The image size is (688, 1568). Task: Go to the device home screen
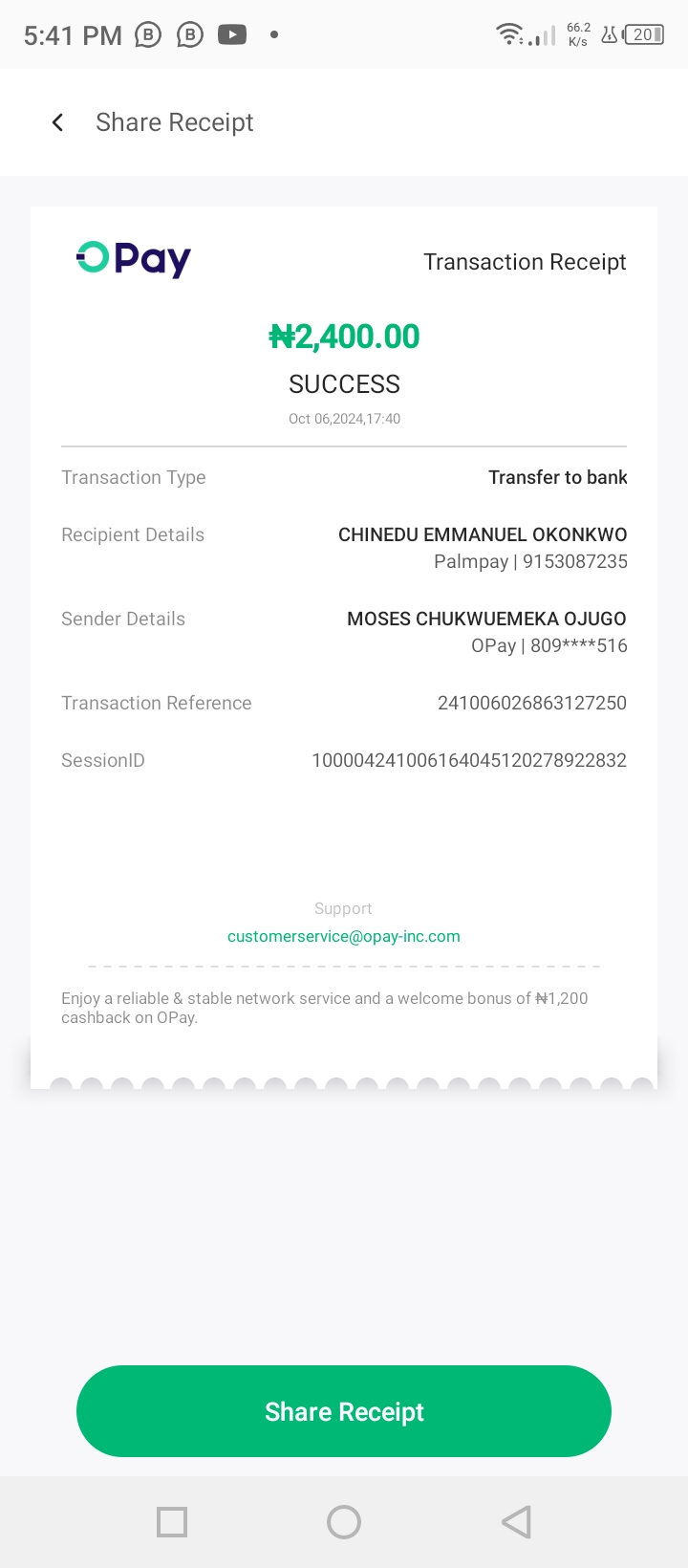click(x=344, y=1522)
